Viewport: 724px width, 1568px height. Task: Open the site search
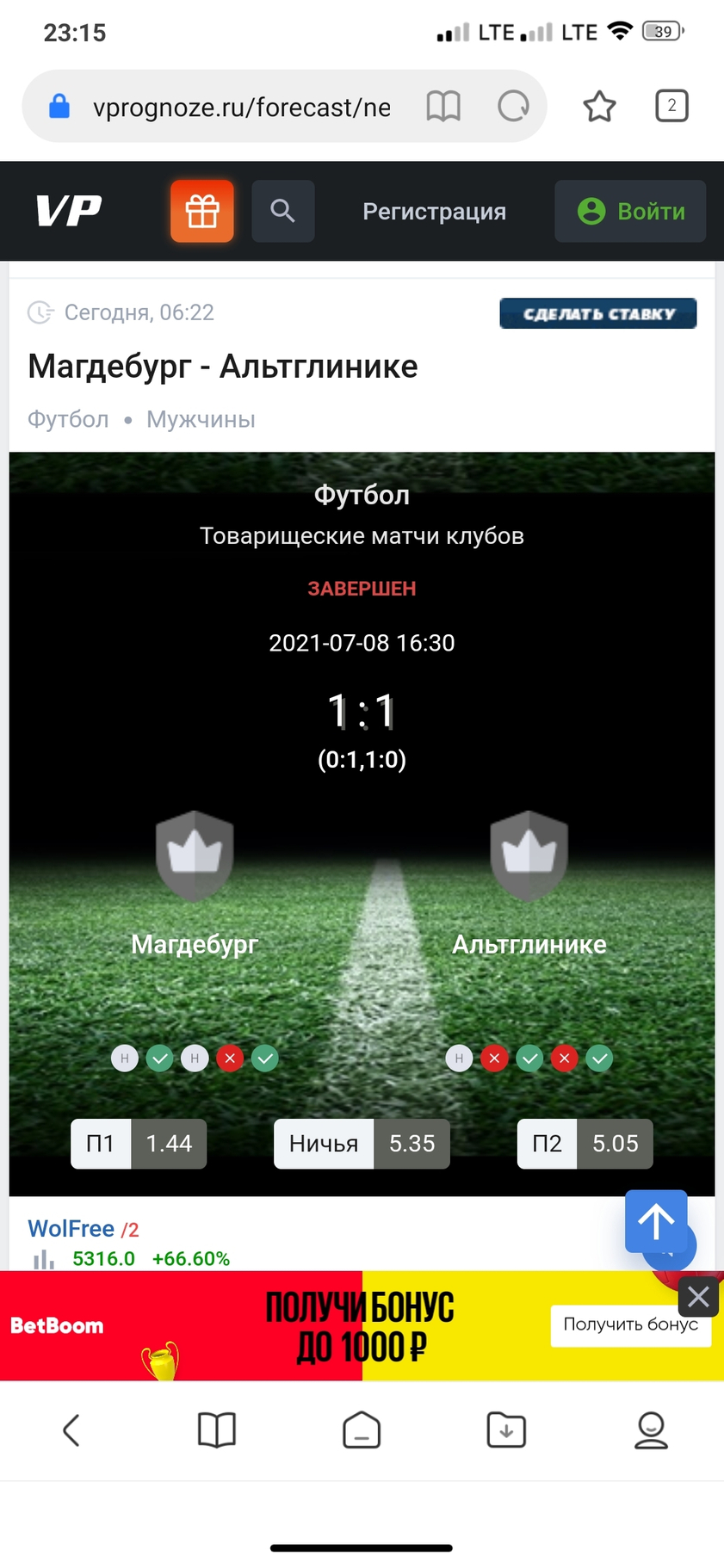click(282, 211)
